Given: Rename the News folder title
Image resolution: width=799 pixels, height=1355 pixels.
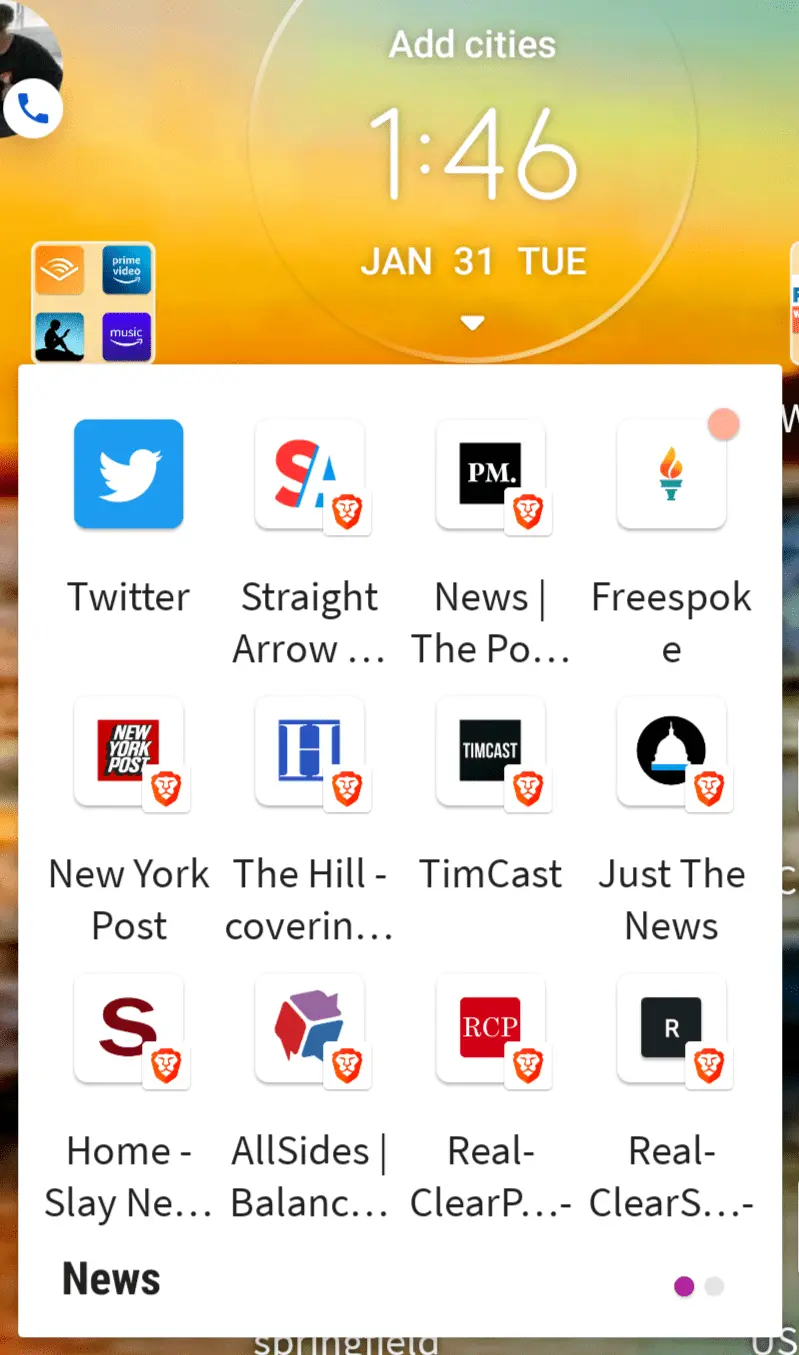Looking at the screenshot, I should click(x=111, y=1279).
